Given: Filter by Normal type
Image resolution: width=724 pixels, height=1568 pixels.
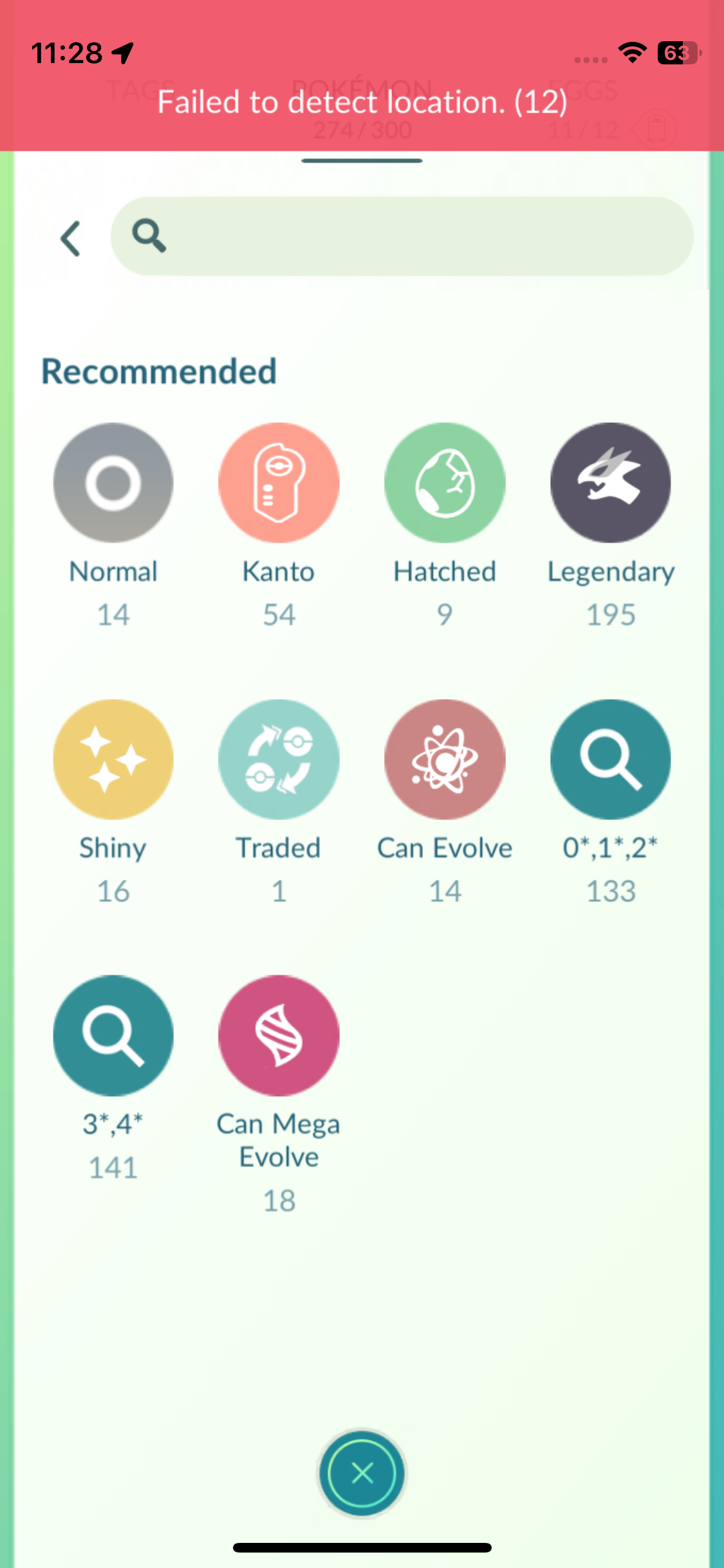Looking at the screenshot, I should (x=113, y=483).
